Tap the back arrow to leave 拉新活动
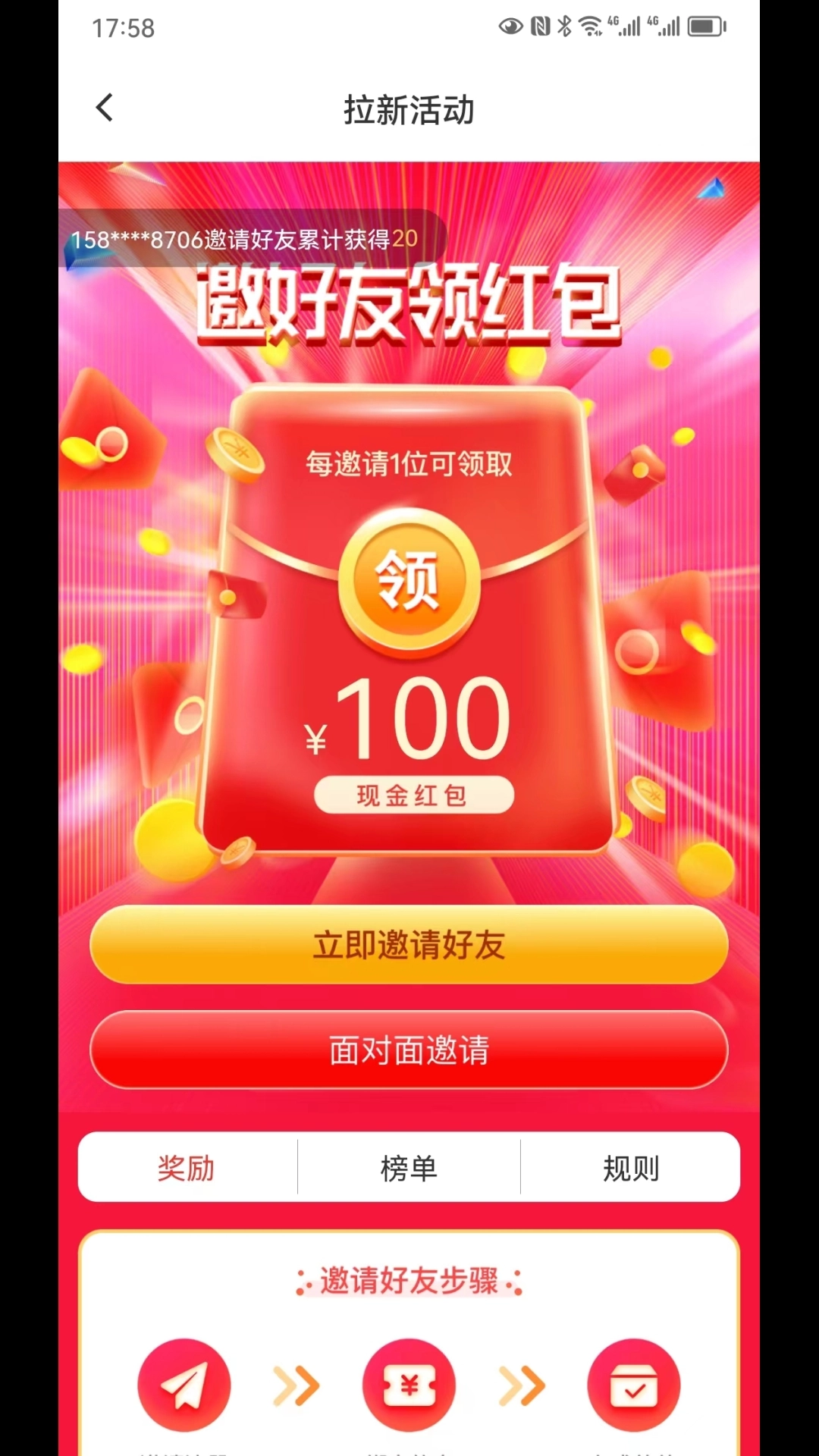The height and width of the screenshot is (1456, 819). (104, 108)
